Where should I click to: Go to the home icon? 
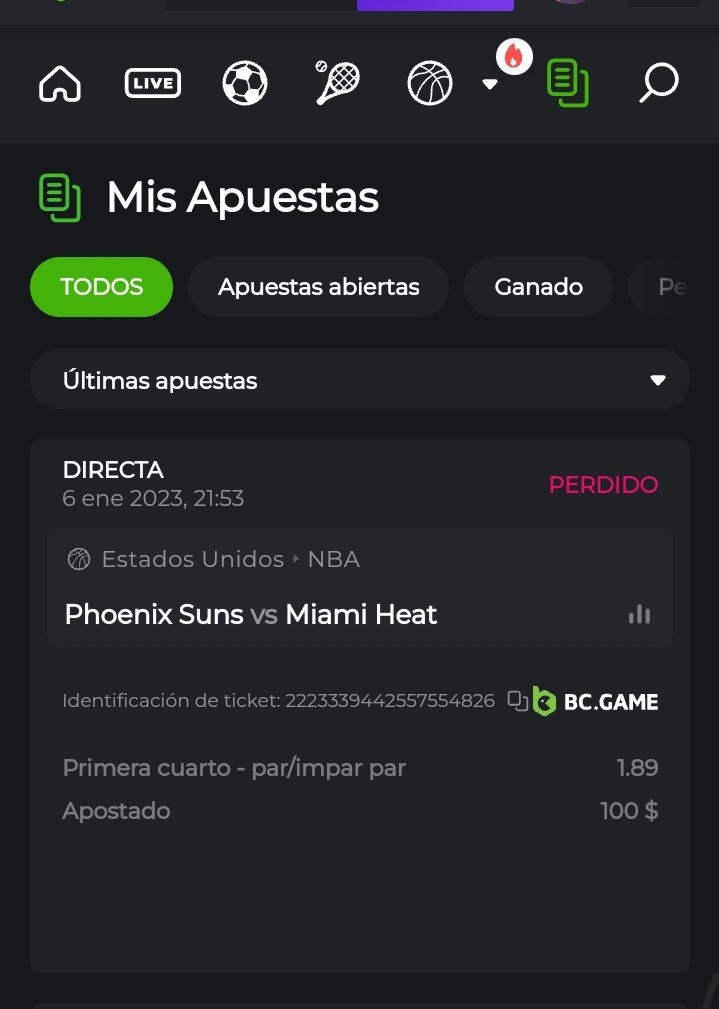tap(60, 83)
